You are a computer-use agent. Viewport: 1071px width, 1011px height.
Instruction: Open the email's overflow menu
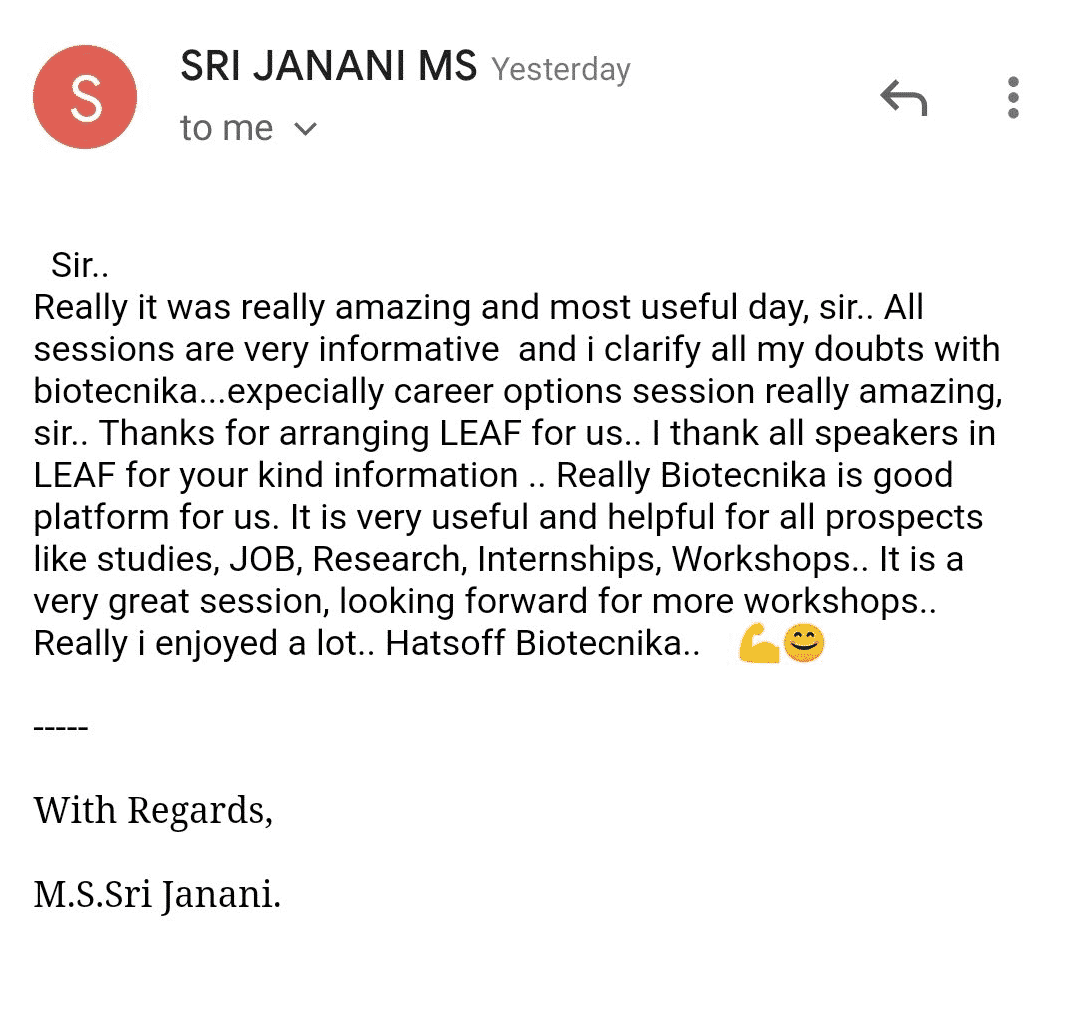[1013, 98]
